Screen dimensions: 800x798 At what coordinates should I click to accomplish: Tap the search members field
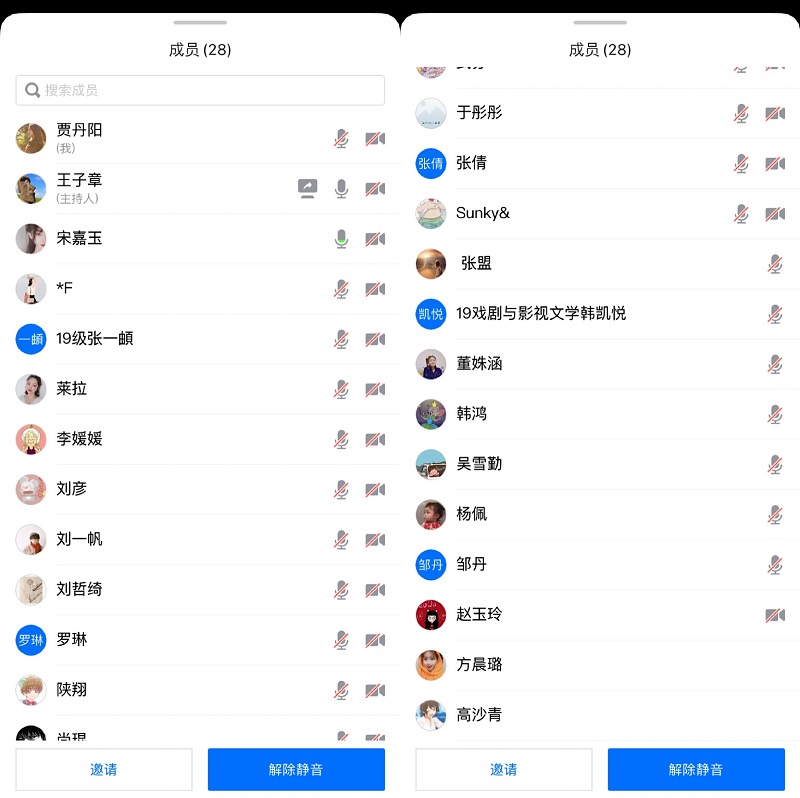[x=200, y=90]
